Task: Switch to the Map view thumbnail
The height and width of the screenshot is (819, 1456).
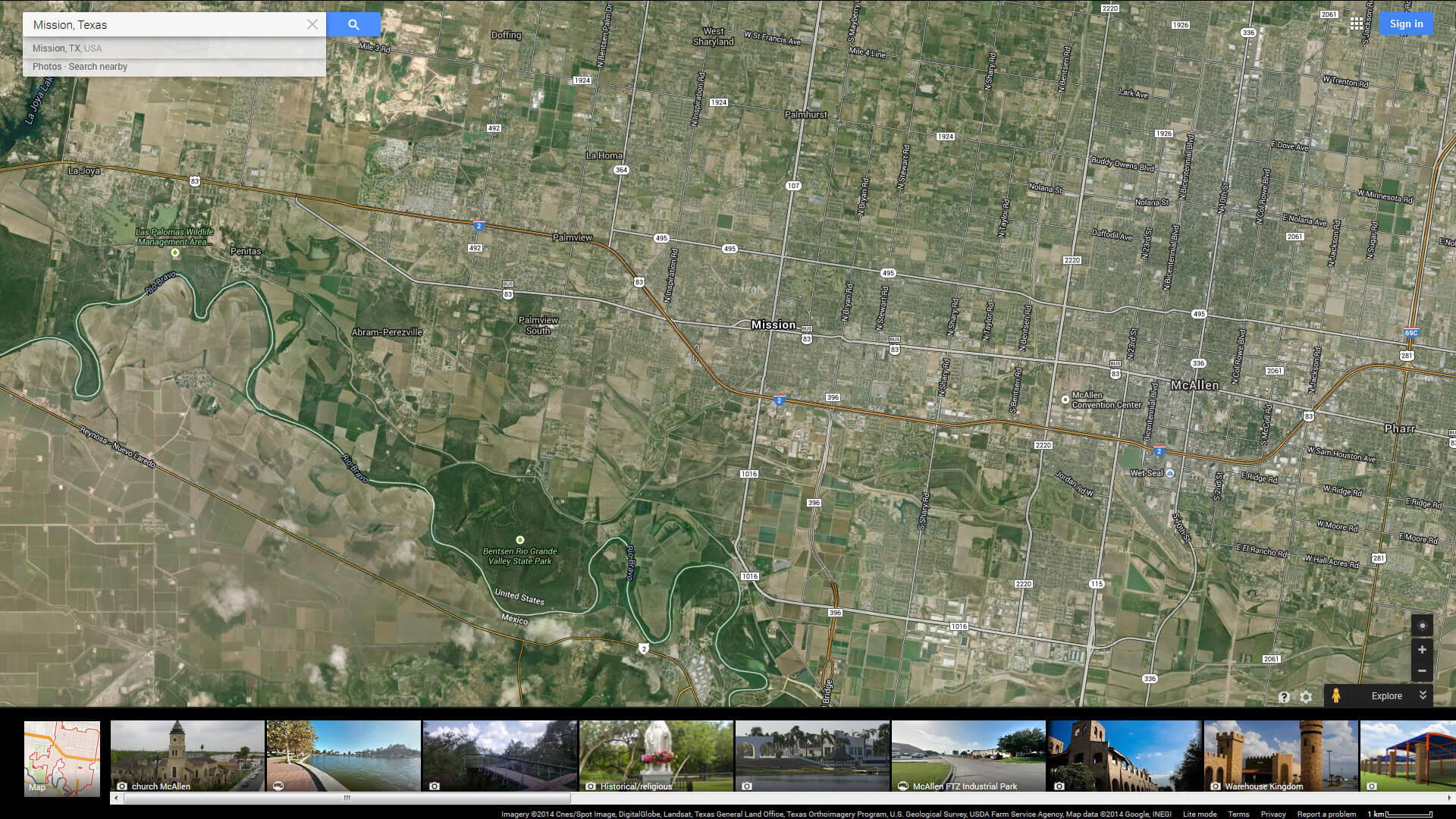Action: [62, 758]
